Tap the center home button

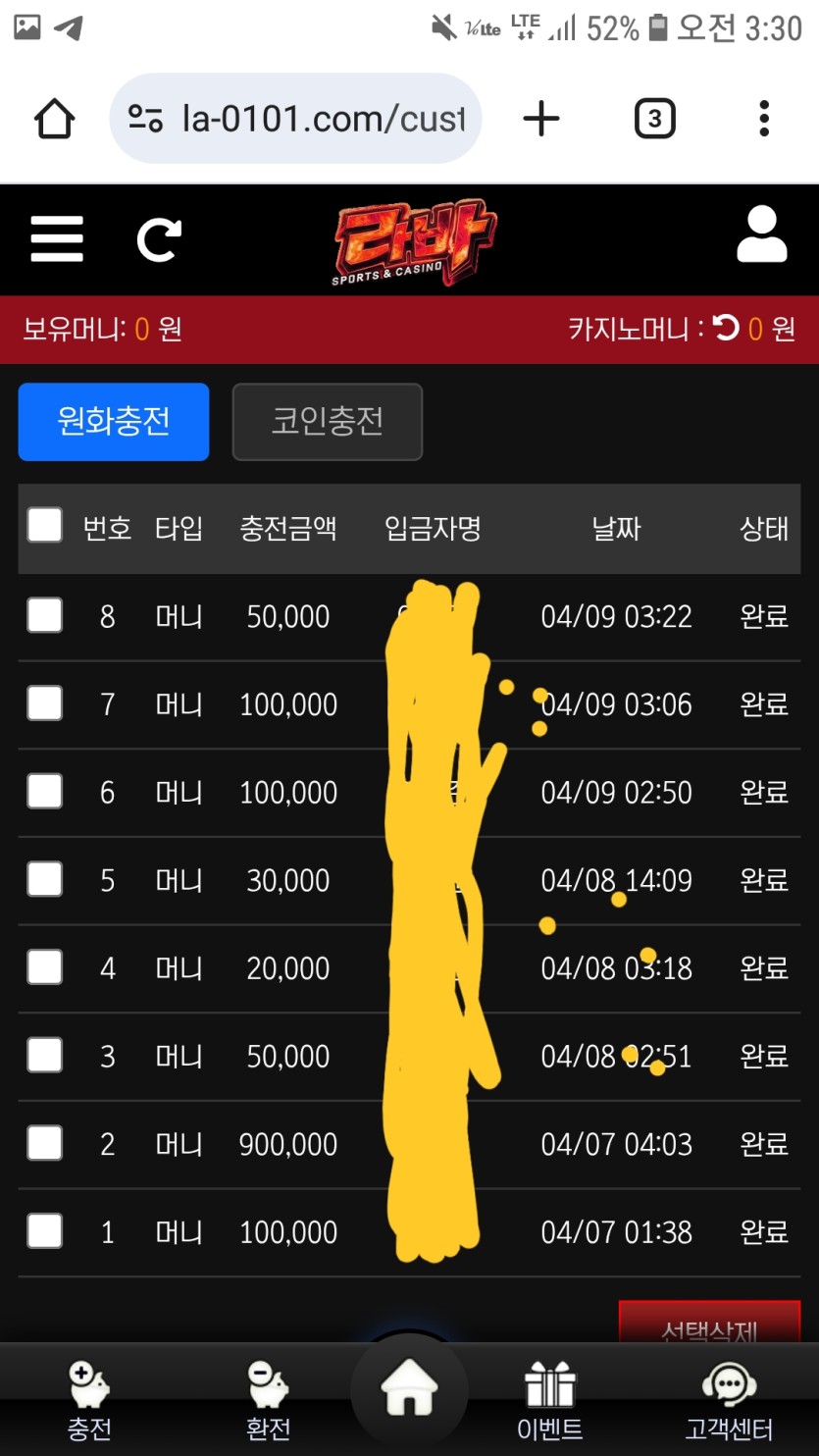point(409,1391)
